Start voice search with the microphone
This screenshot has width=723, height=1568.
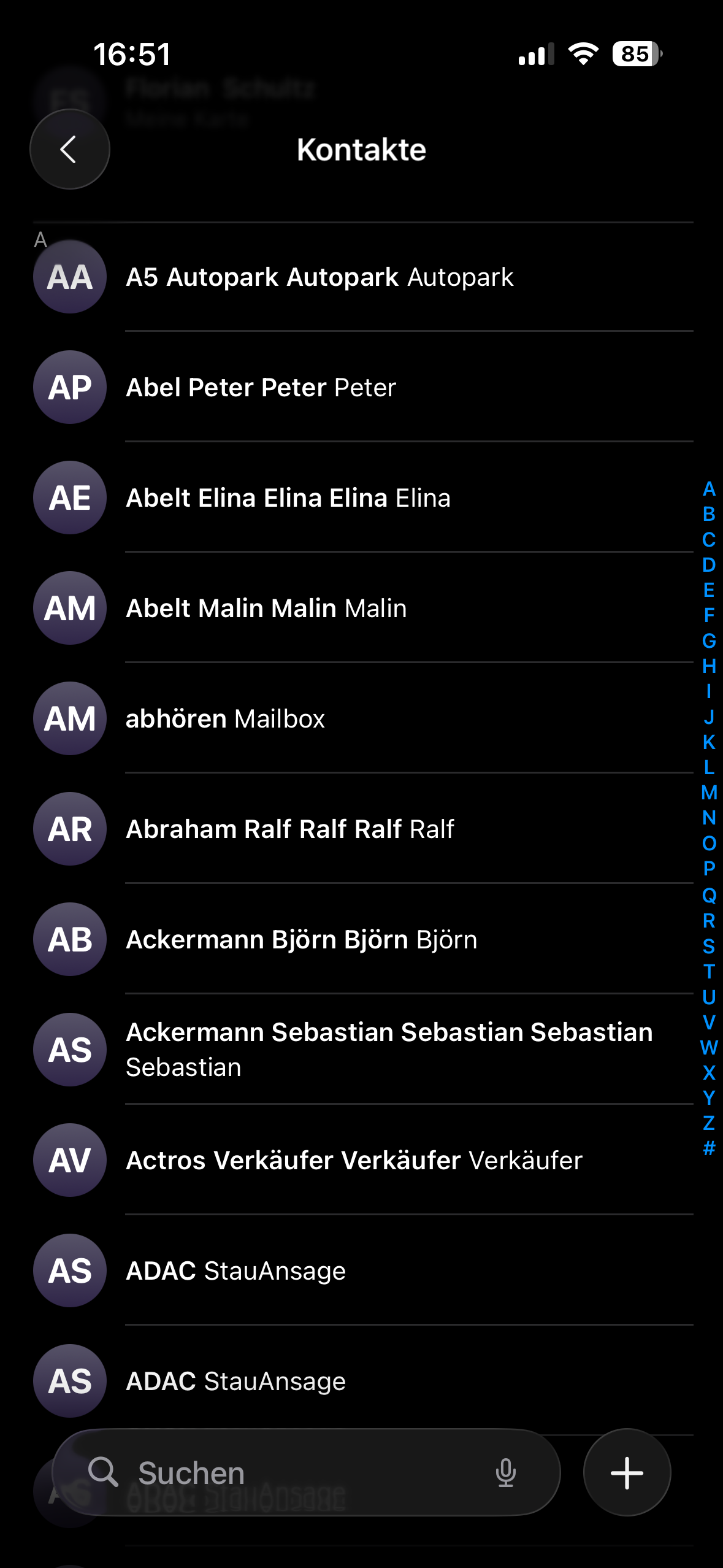click(505, 1472)
